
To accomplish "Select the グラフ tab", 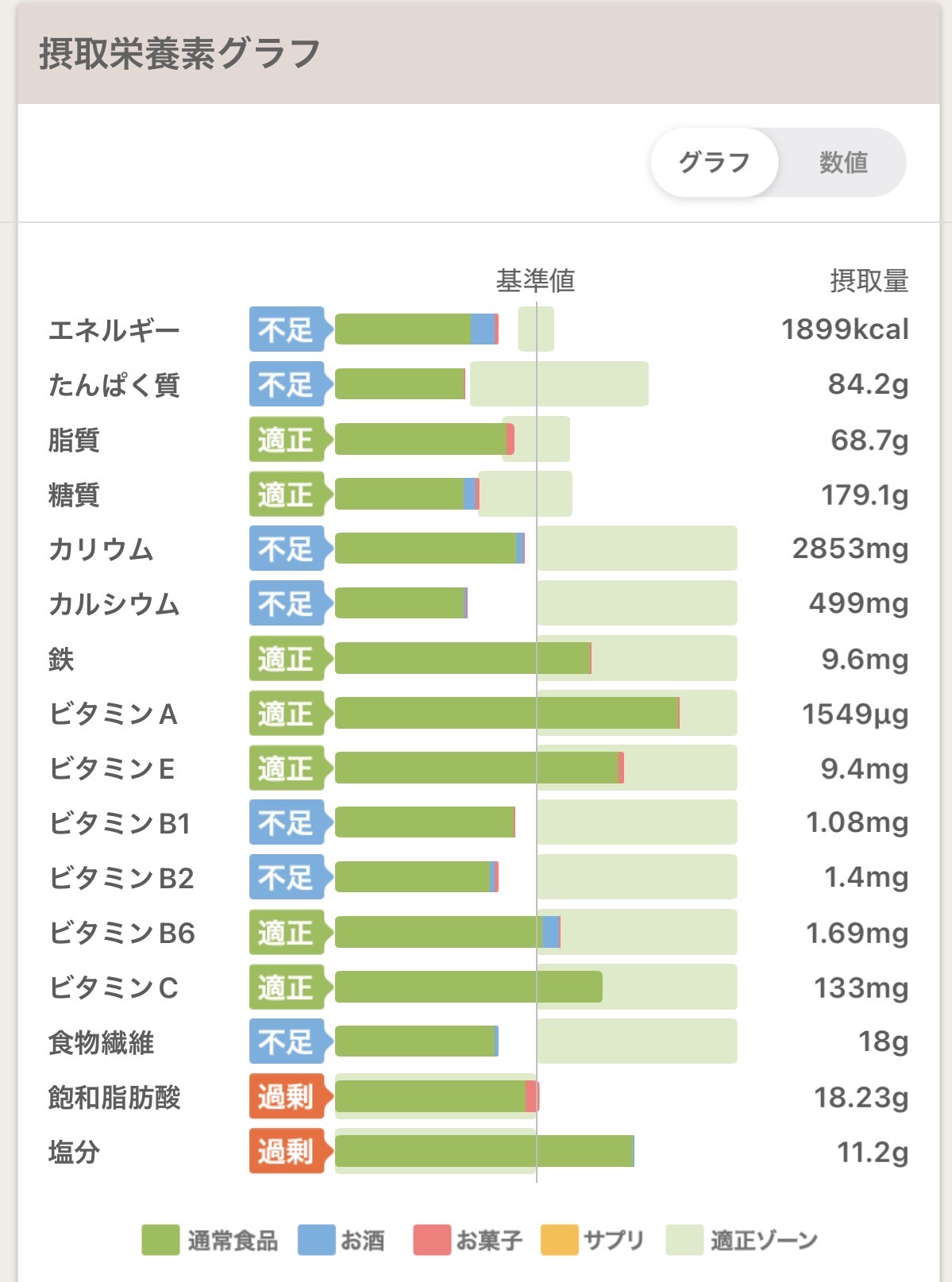I will click(x=714, y=162).
